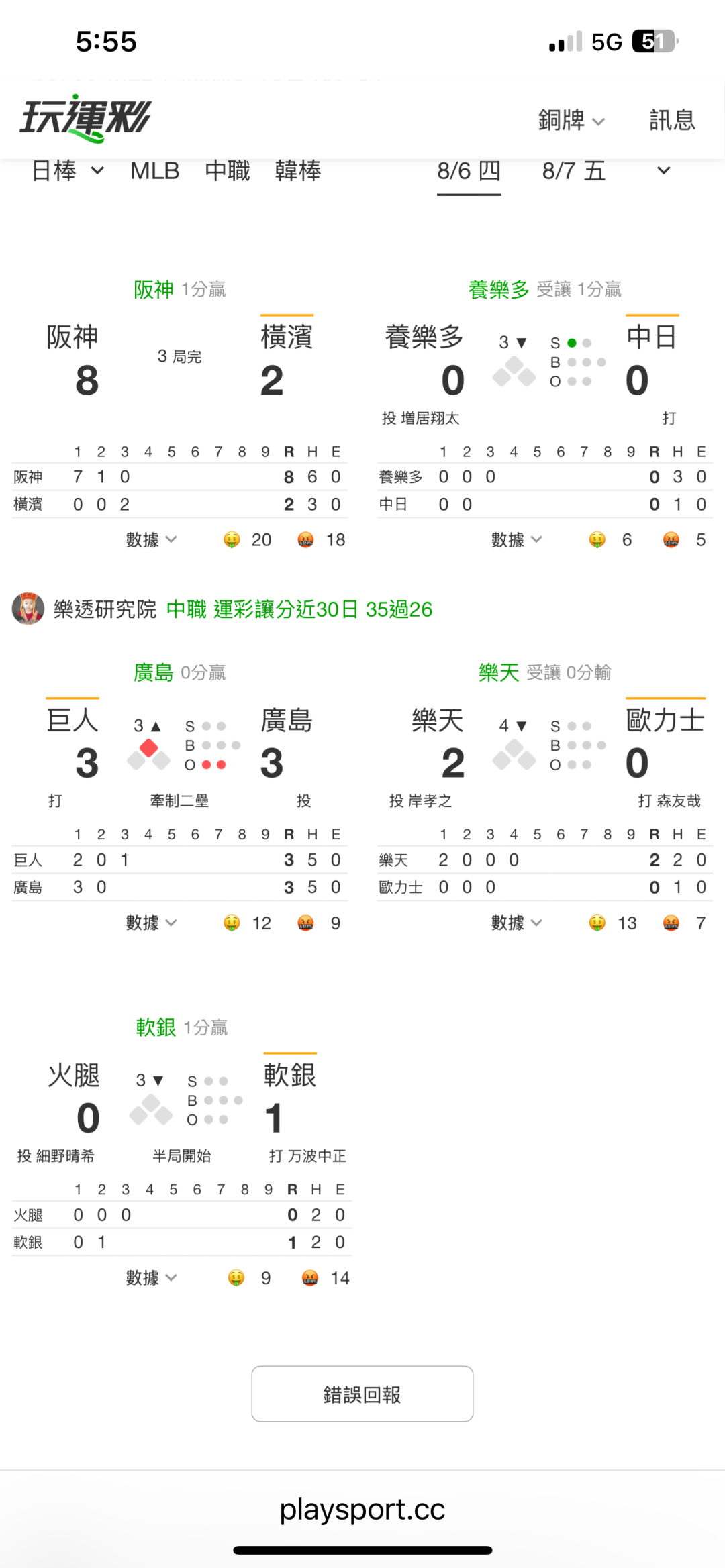
Task: Open the 銅牌 dropdown menu
Action: [571, 120]
